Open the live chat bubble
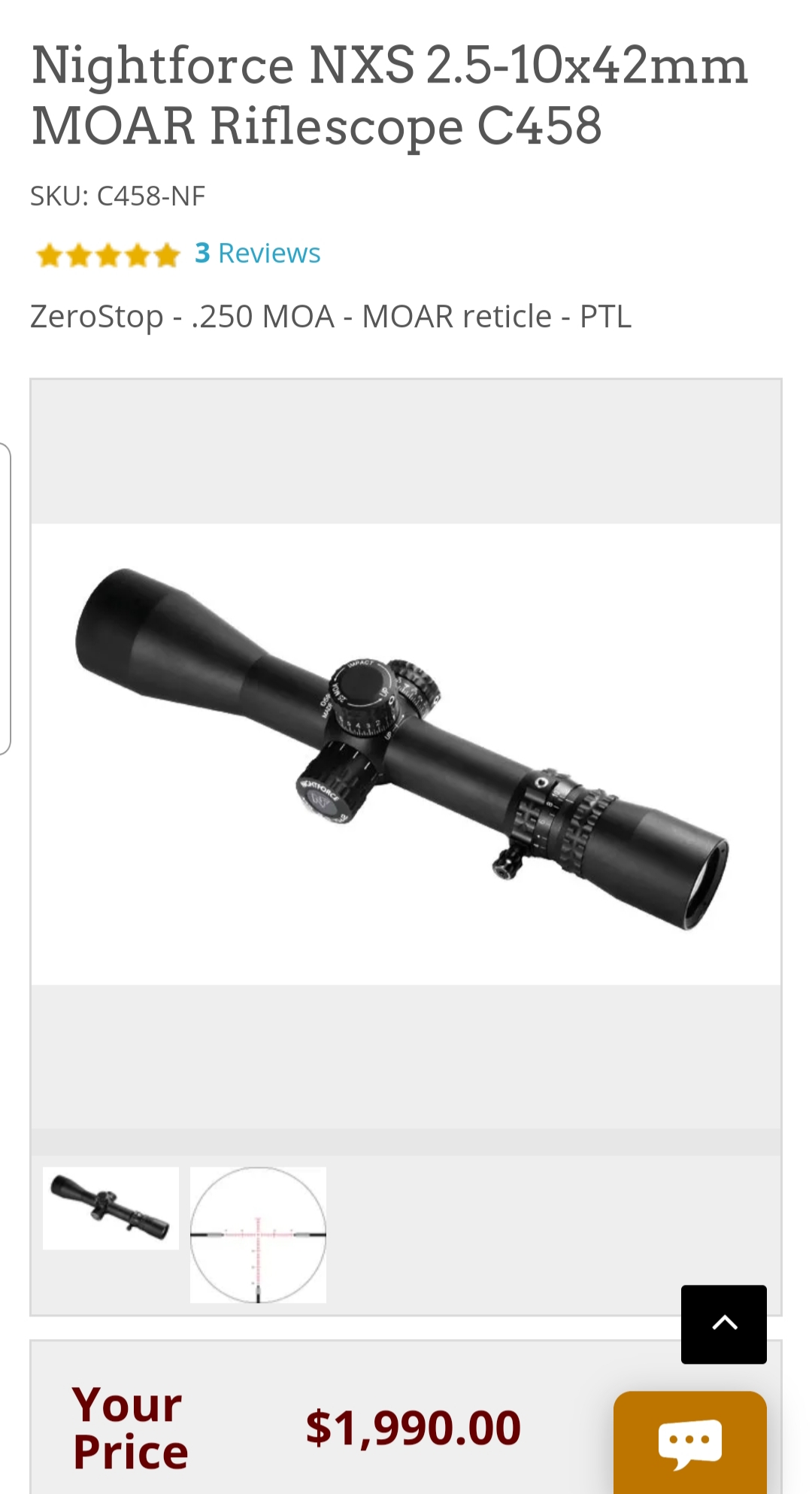 tap(689, 1442)
